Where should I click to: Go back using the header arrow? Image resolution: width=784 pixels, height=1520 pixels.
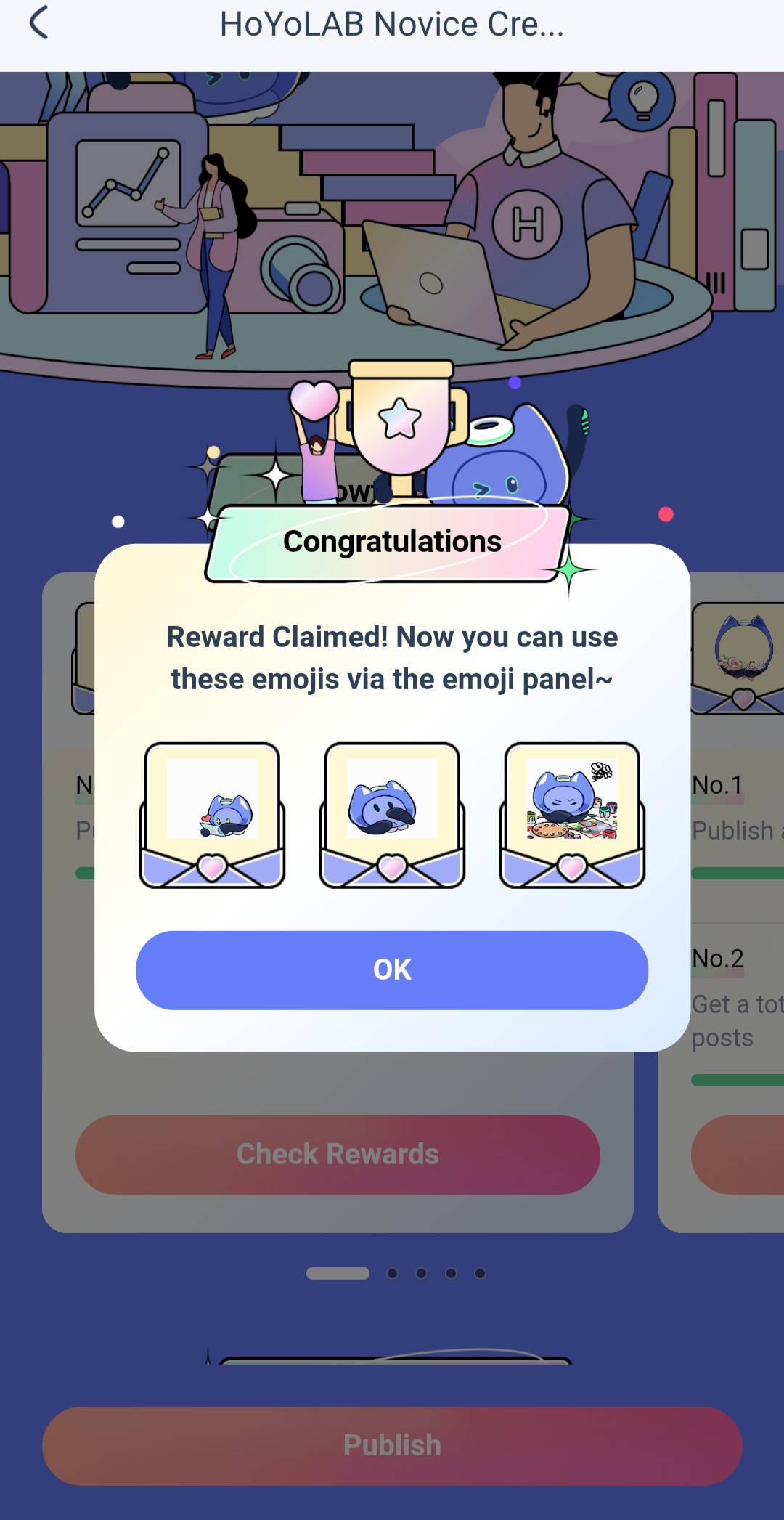(39, 23)
